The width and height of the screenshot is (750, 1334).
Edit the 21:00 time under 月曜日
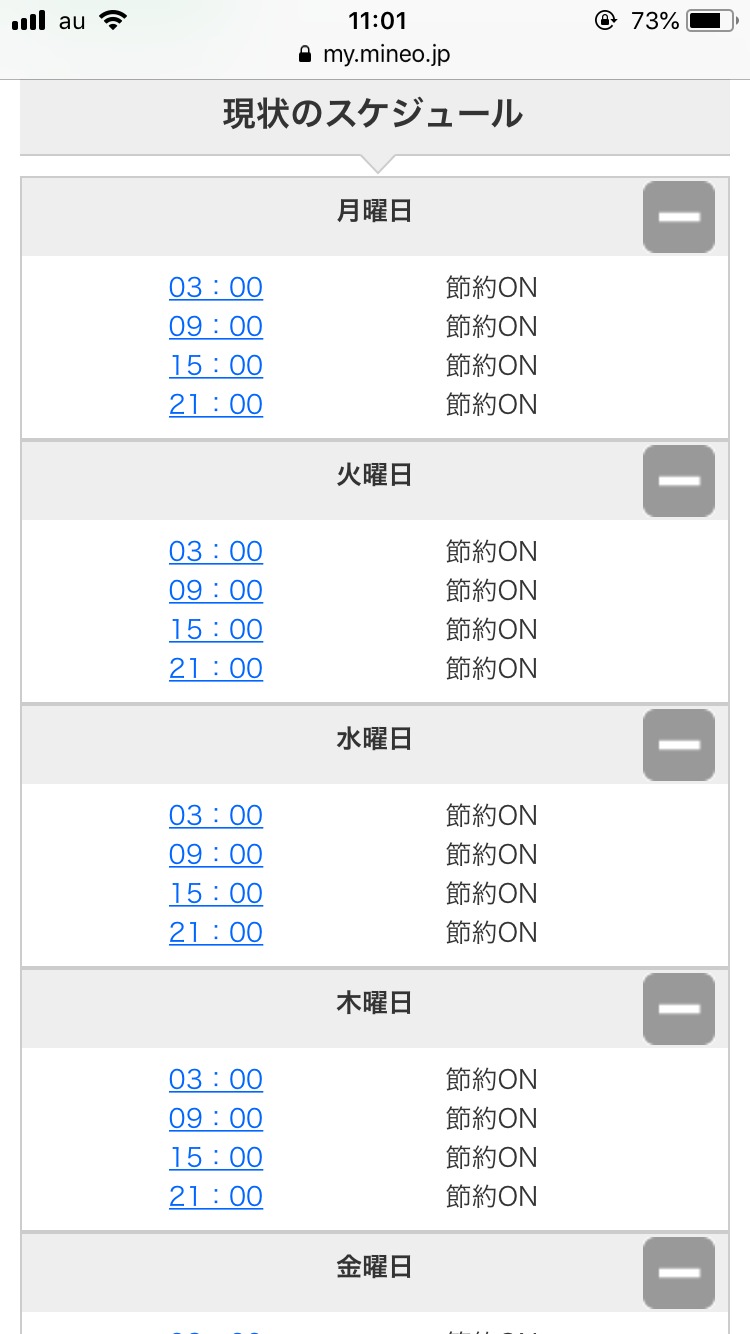coord(216,405)
